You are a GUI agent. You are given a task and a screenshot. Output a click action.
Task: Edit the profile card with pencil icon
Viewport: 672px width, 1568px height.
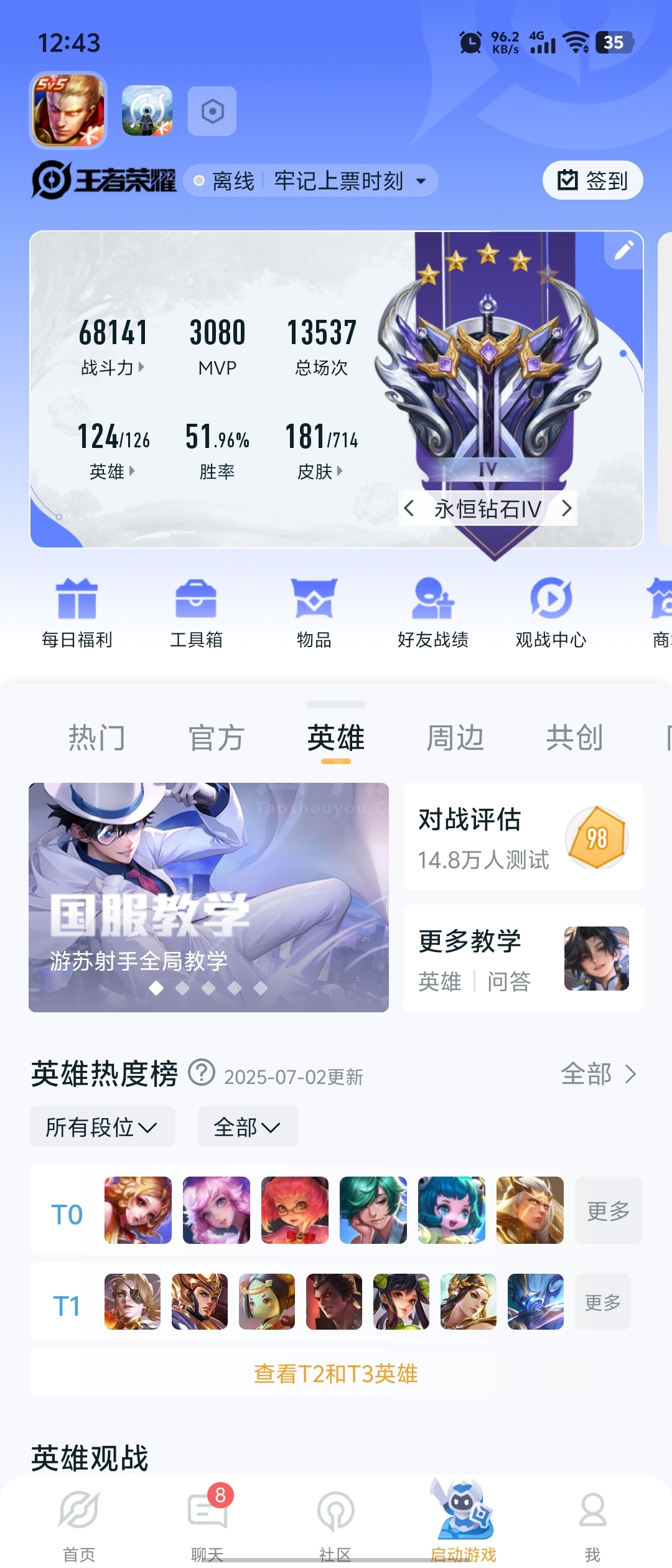coord(624,250)
